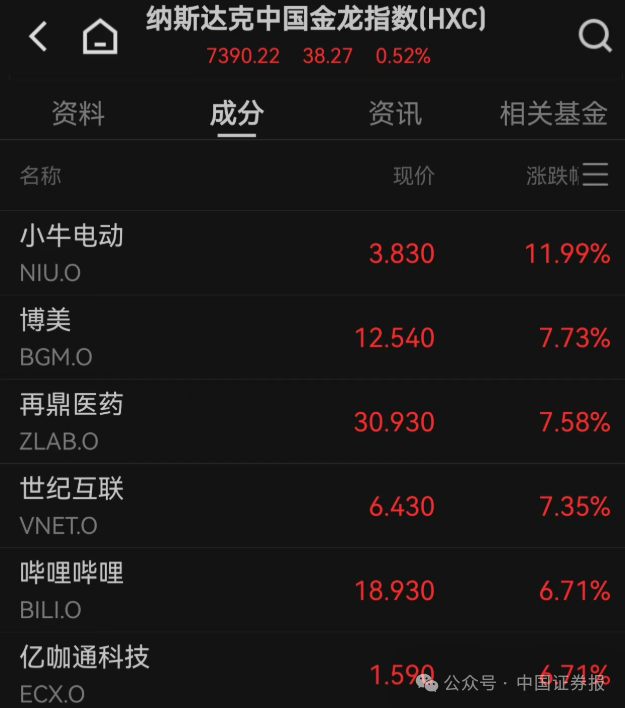Image resolution: width=625 pixels, height=708 pixels.
Task: Open search via the magnifier icon
Action: click(595, 37)
